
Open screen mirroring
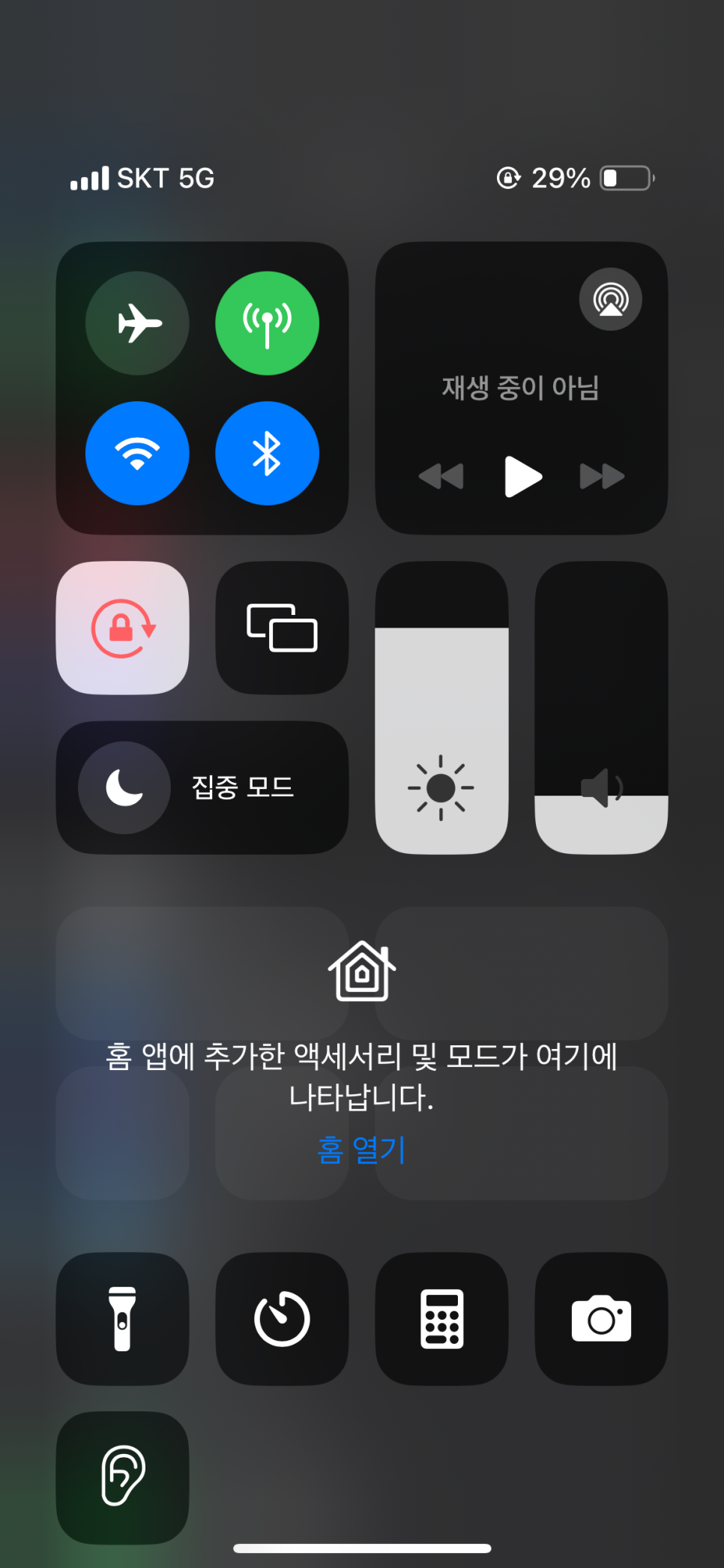click(282, 628)
